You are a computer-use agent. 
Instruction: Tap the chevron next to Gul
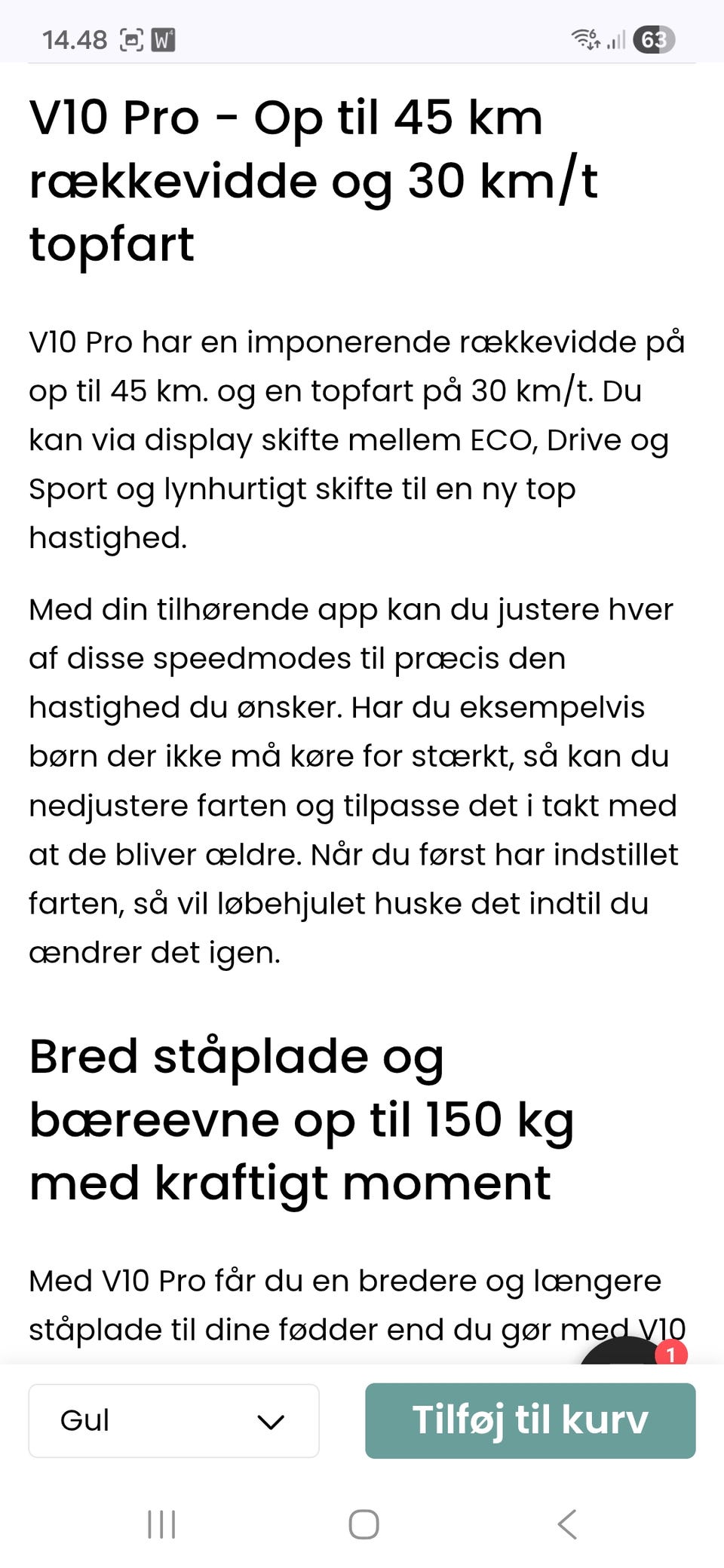[271, 1420]
